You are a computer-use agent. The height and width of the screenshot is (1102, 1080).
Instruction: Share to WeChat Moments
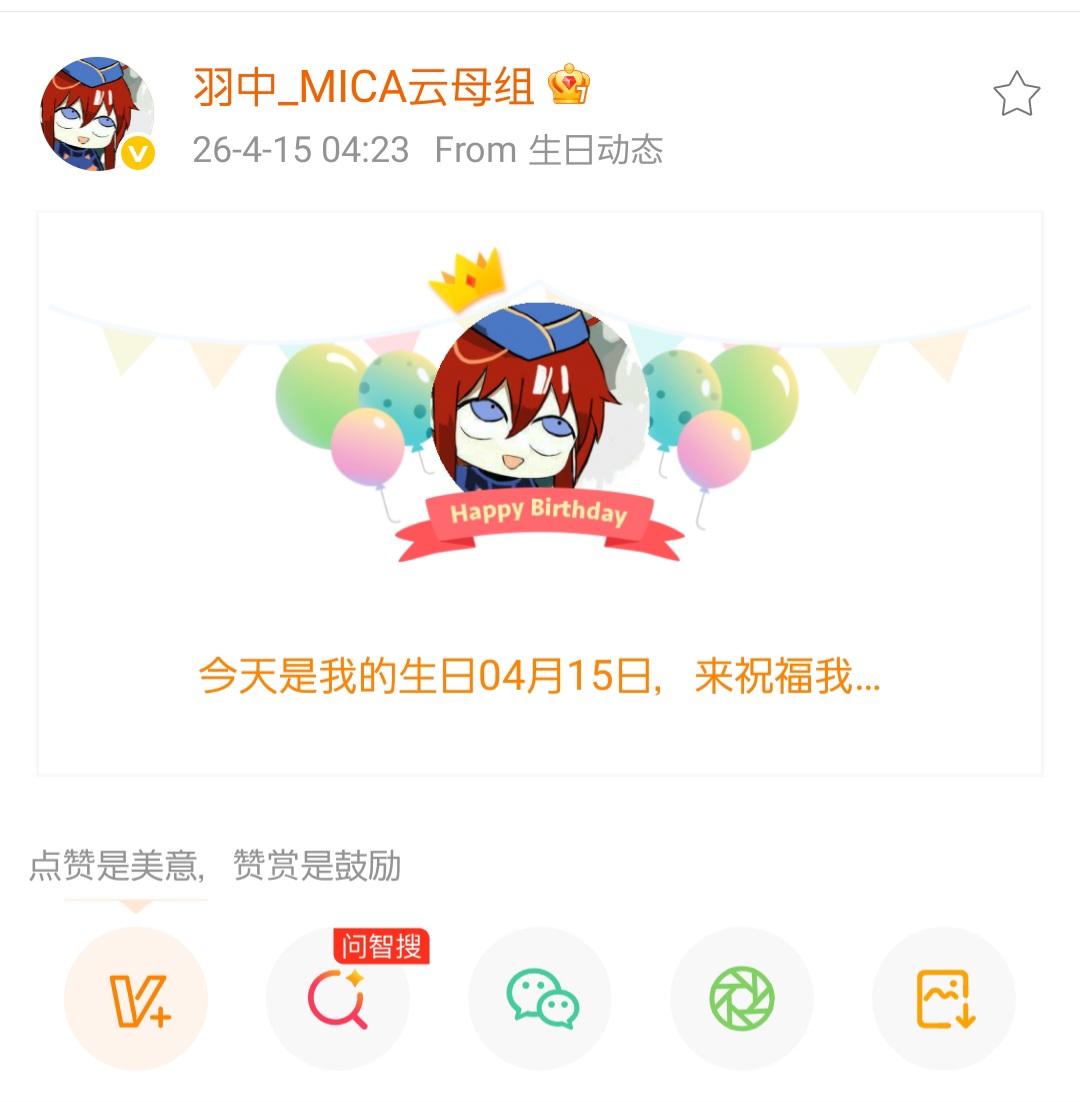coord(742,999)
